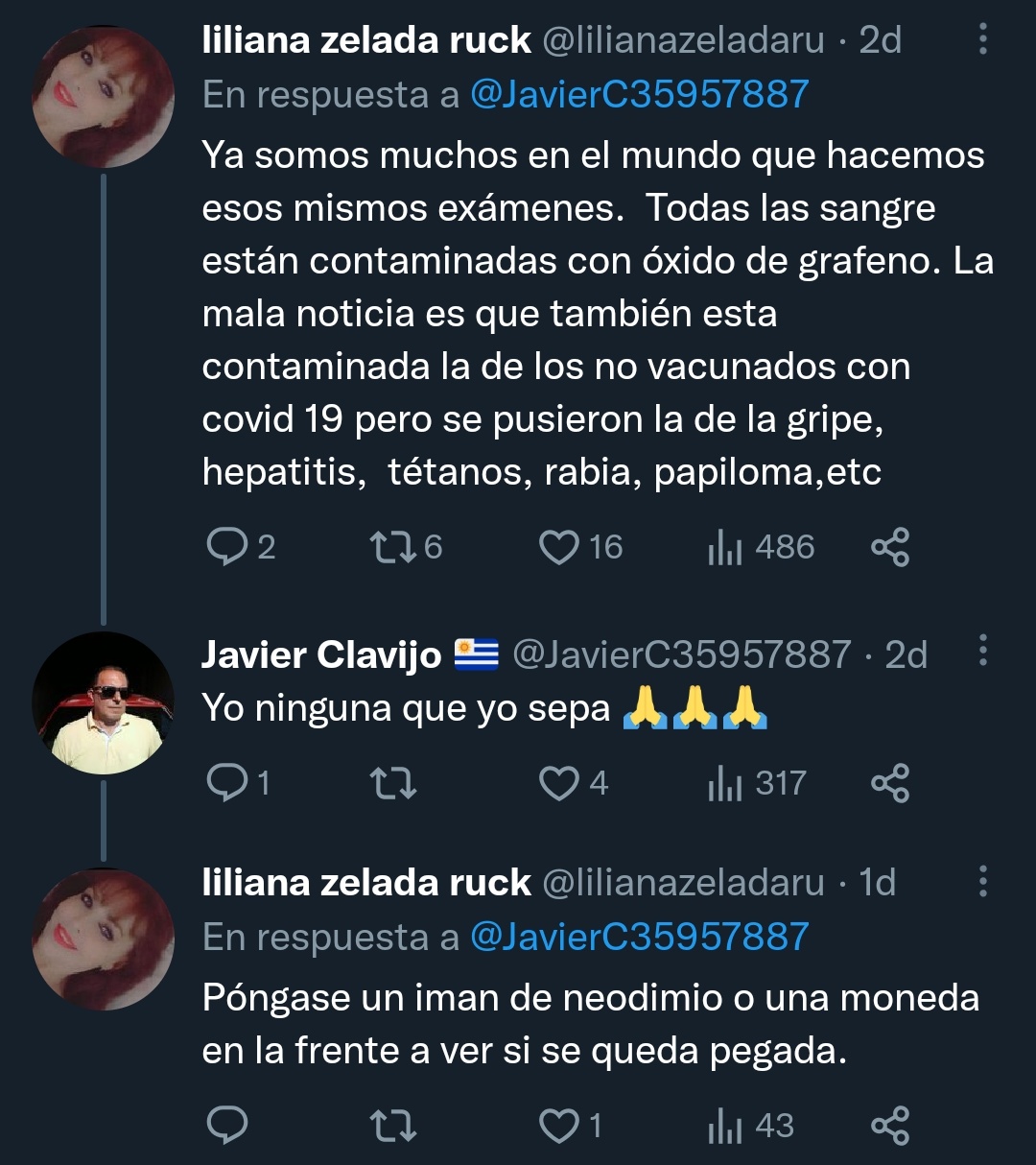Open overflow menu on the graphene oxide tweet
1036x1165 pixels.
pyautogui.click(x=982, y=39)
